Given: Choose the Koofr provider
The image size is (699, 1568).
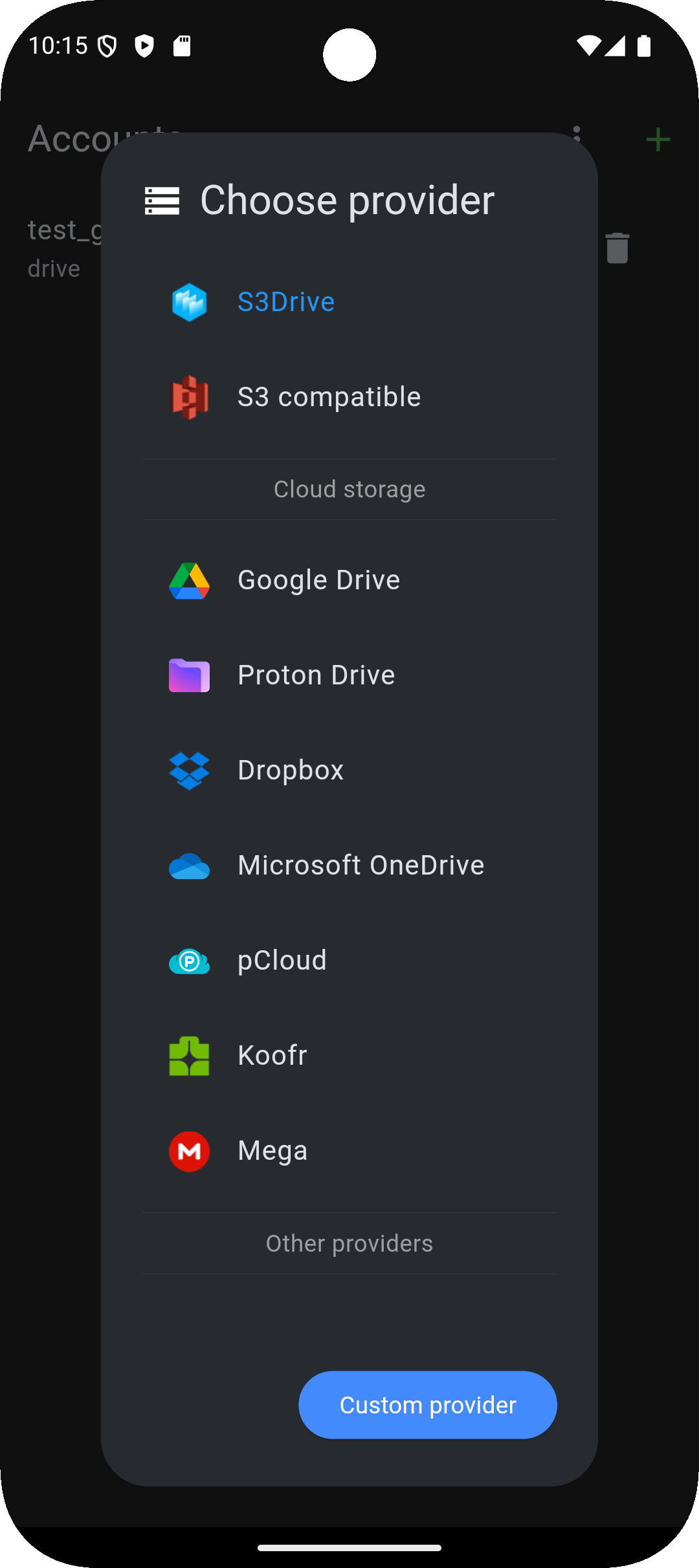Looking at the screenshot, I should pos(349,1056).
